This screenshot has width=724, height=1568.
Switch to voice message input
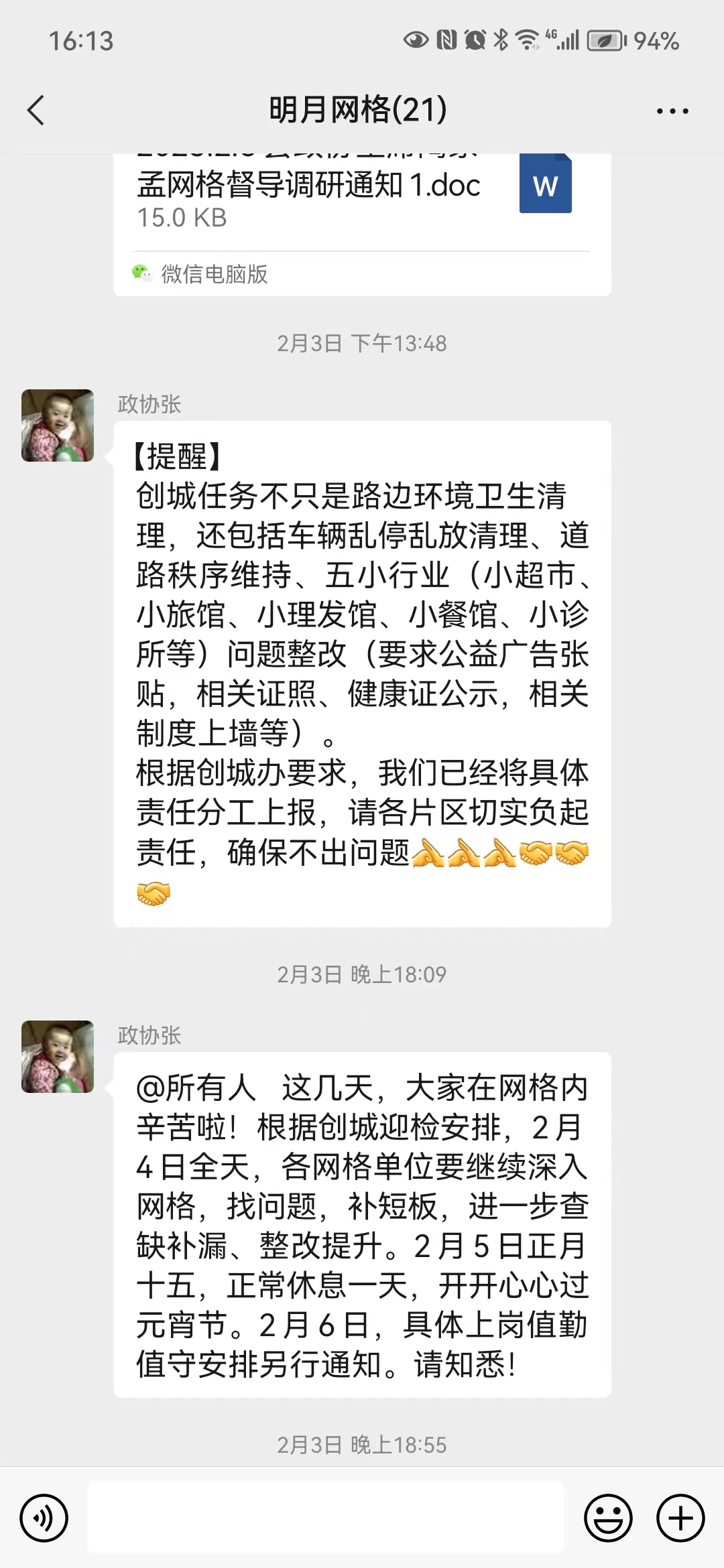[x=44, y=1518]
